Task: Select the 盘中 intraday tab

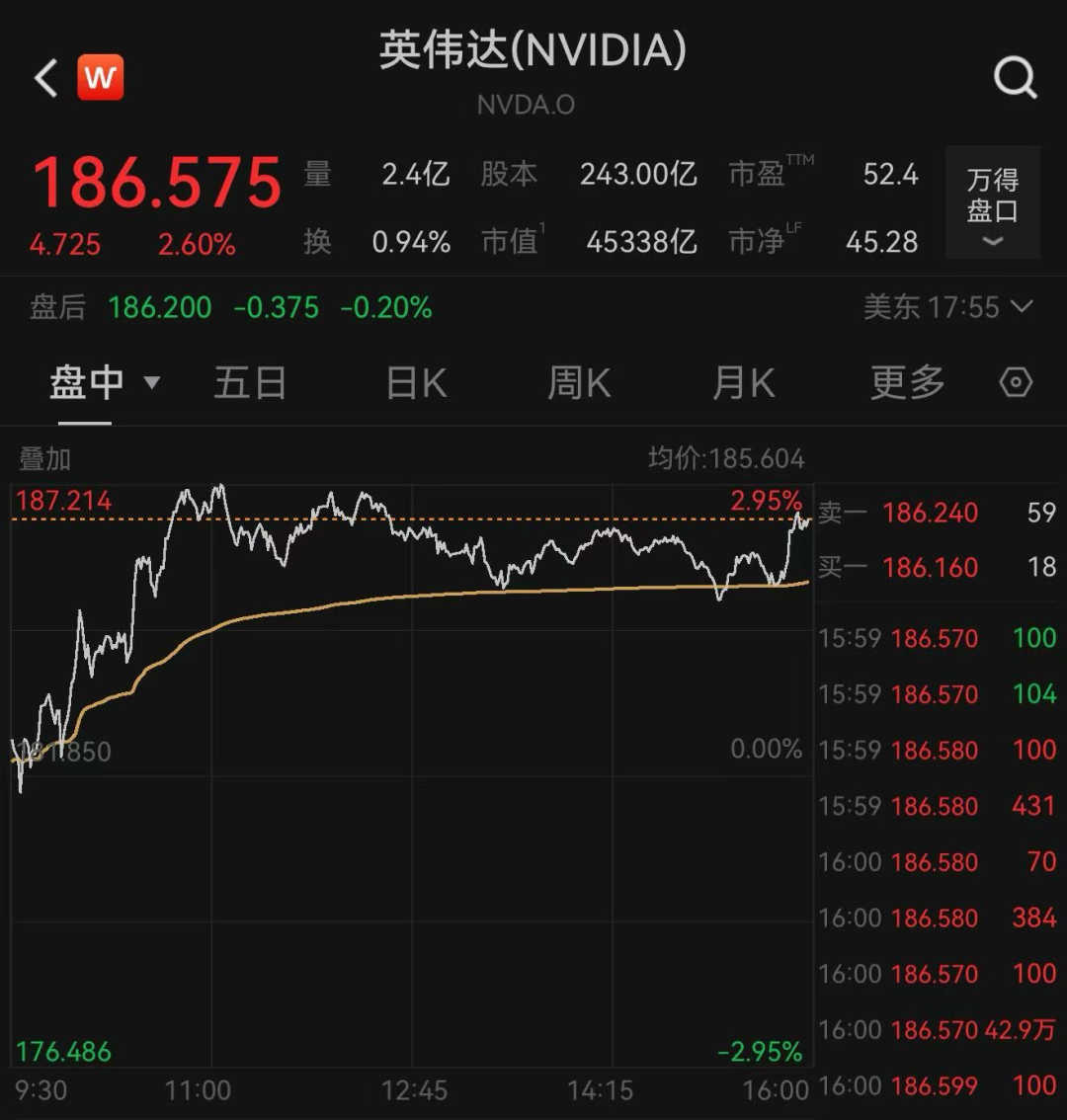Action: pos(103,382)
